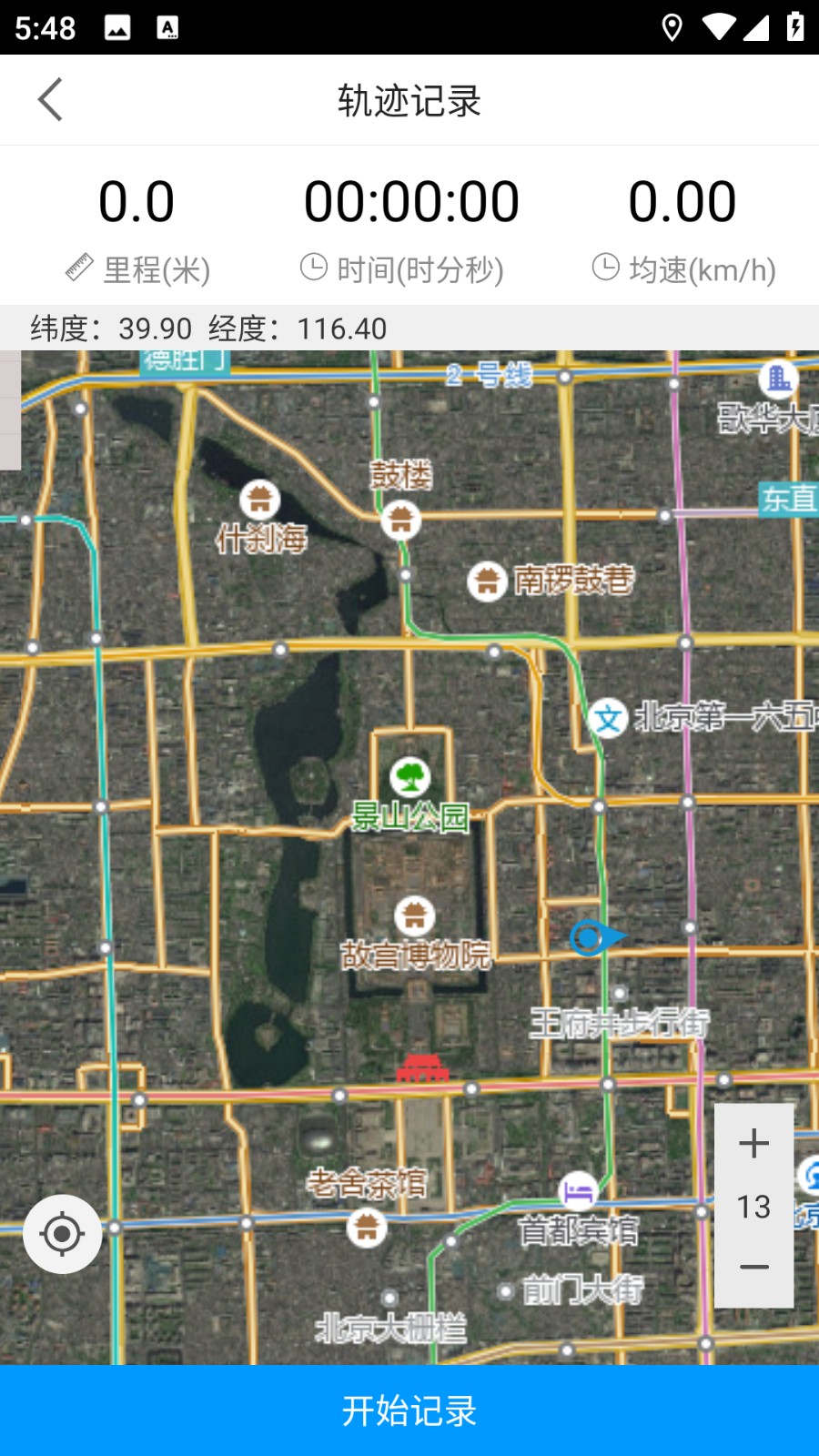Center the map on my current location
The height and width of the screenshot is (1456, 819).
[x=62, y=1234]
